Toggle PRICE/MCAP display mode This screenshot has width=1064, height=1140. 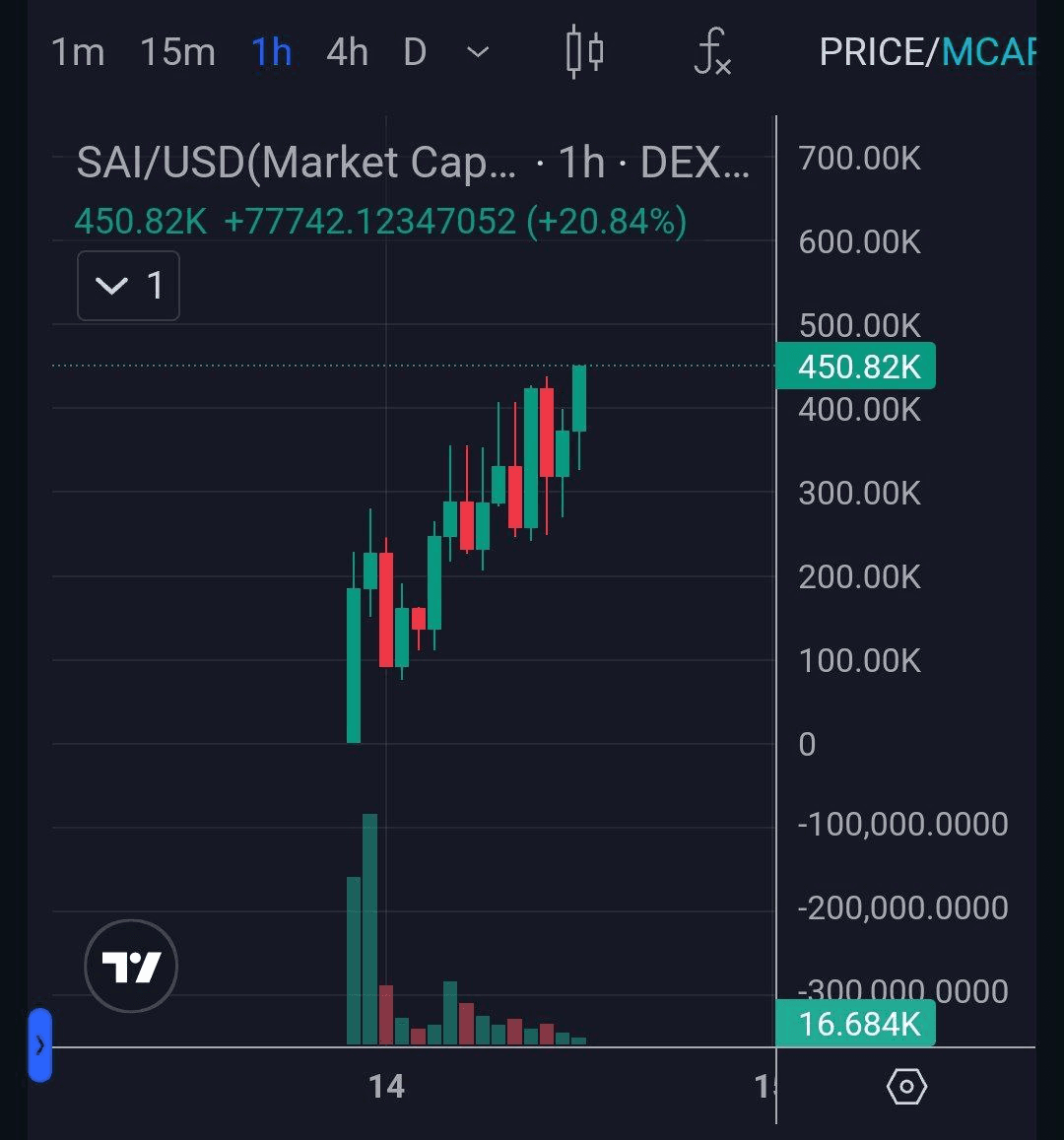926,52
